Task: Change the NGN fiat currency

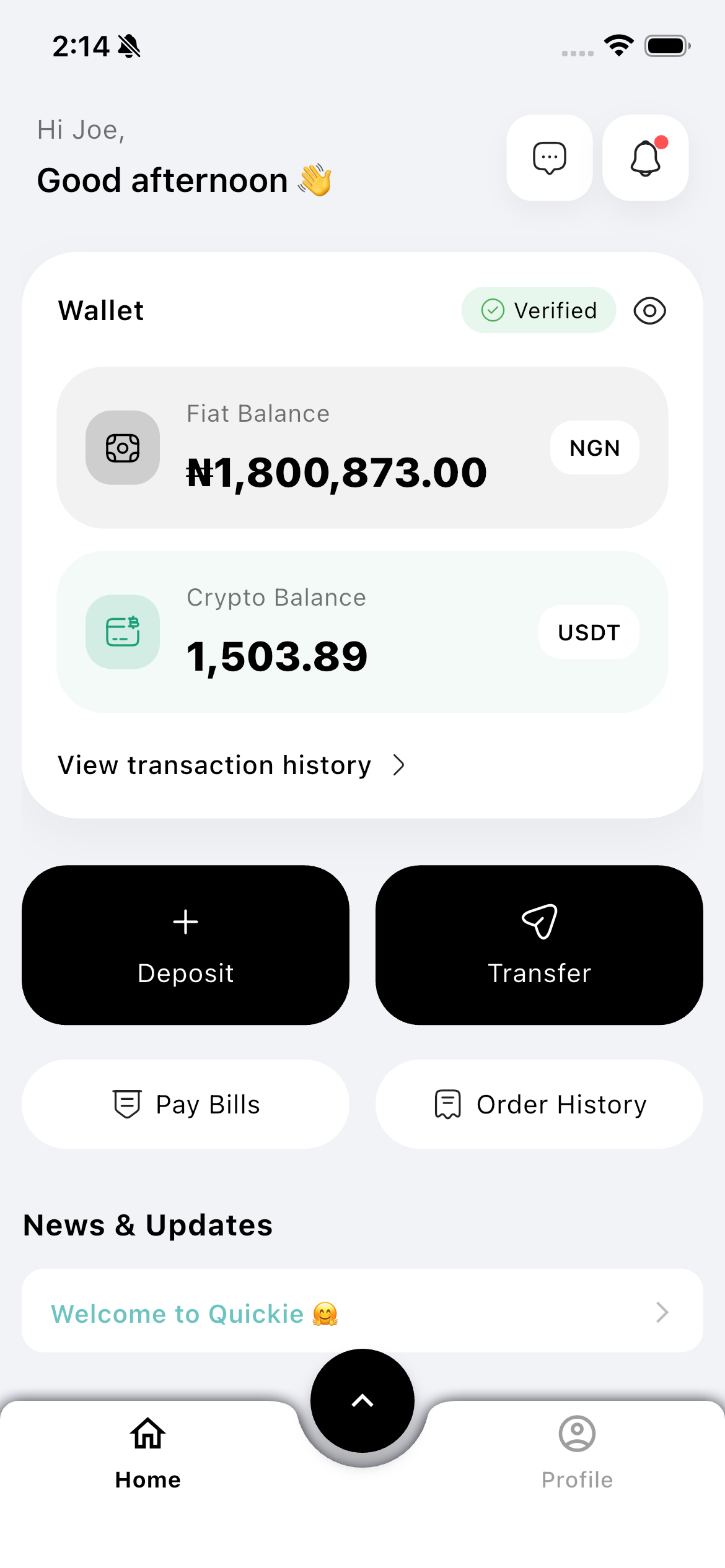Action: pos(594,448)
